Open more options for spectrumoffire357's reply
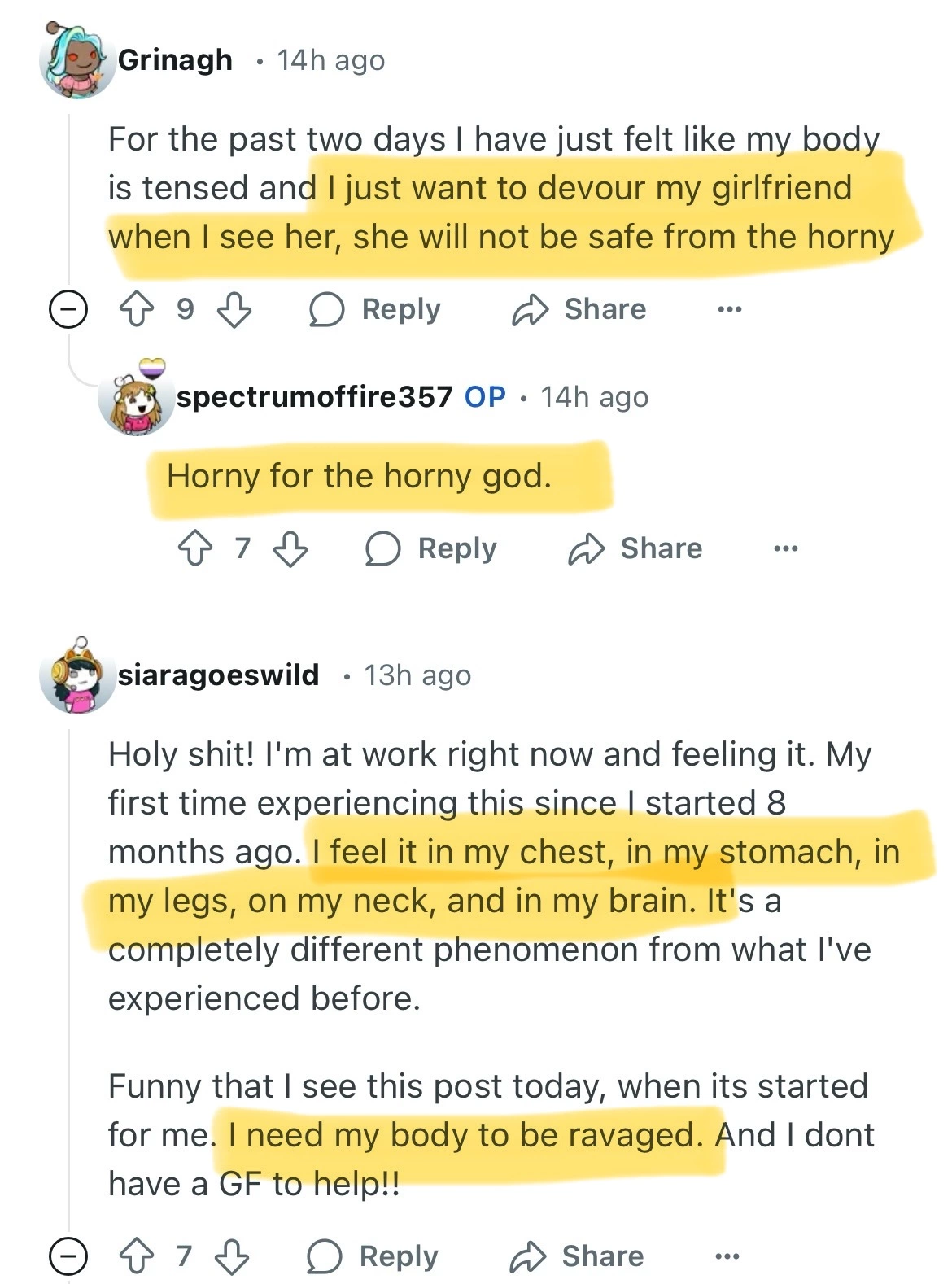 click(x=785, y=549)
